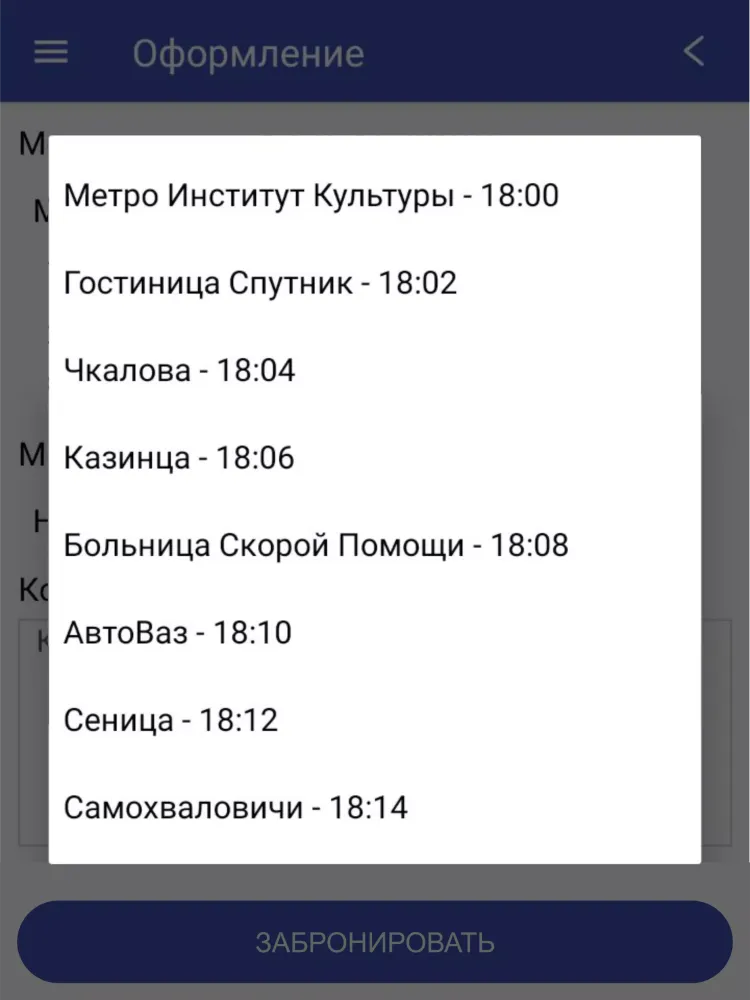Select the АвтоВаз - 18:10 stop
Image resolution: width=750 pixels, height=1000 pixels.
click(x=178, y=633)
